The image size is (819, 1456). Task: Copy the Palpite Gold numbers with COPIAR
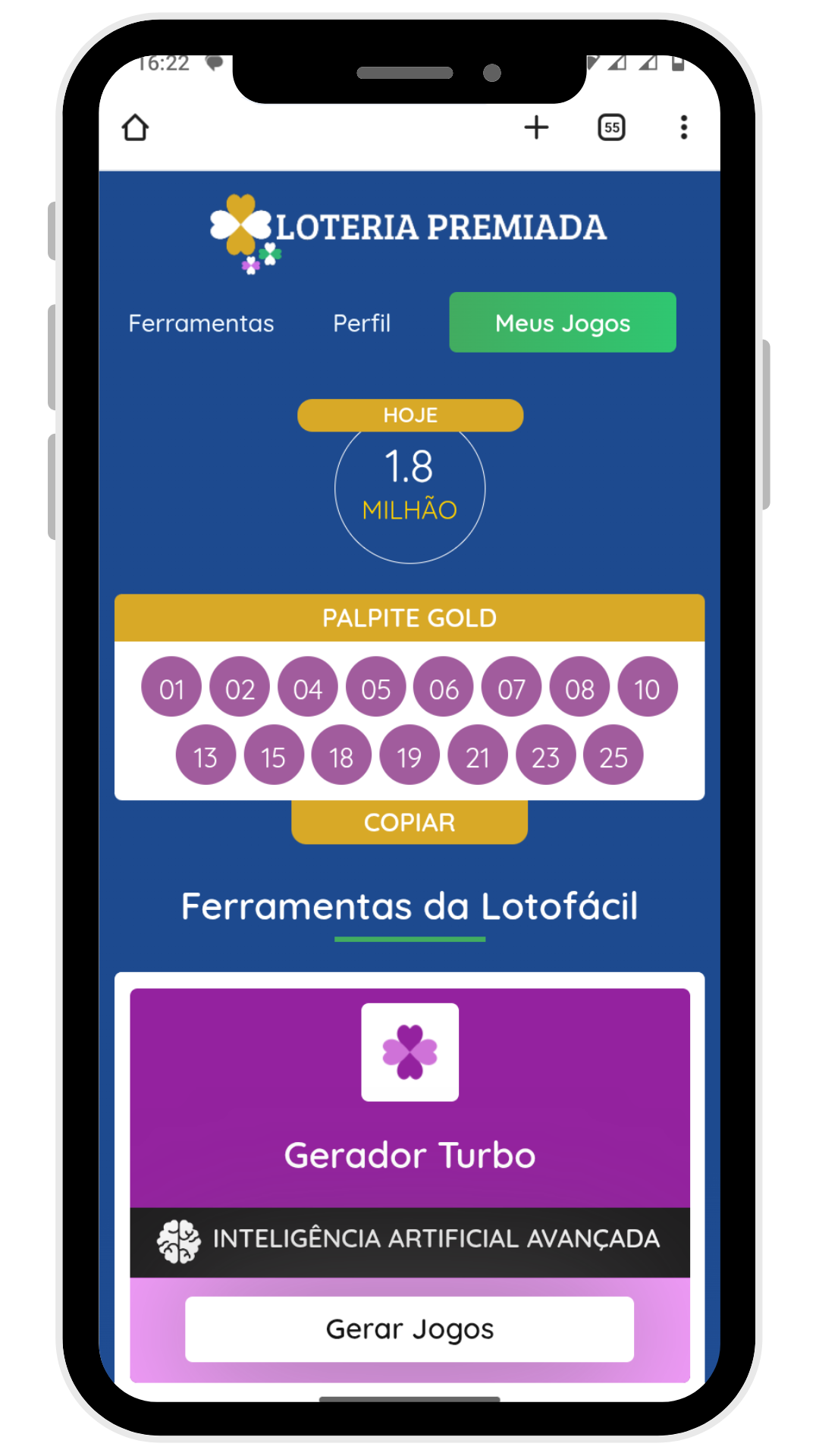click(409, 822)
